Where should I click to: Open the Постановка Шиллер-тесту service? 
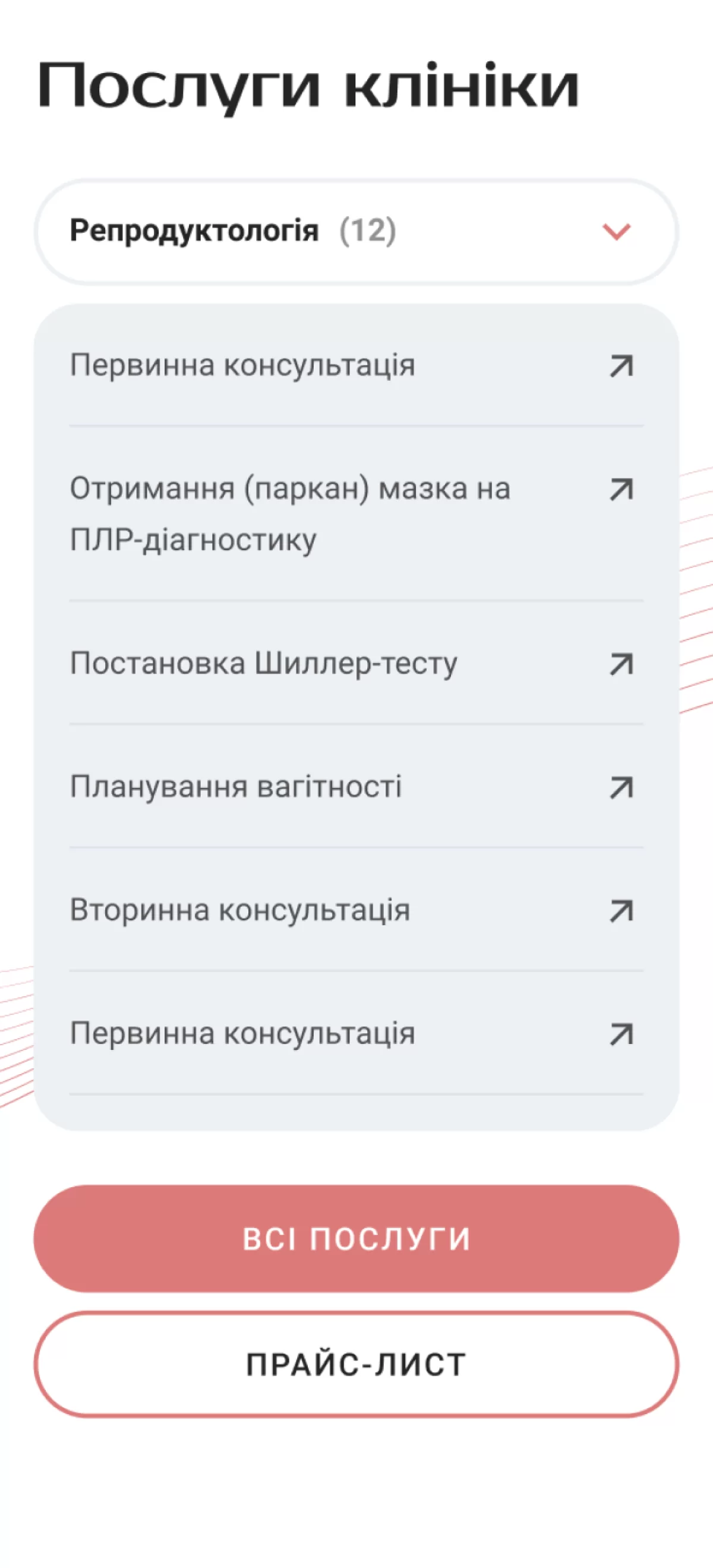point(356,663)
